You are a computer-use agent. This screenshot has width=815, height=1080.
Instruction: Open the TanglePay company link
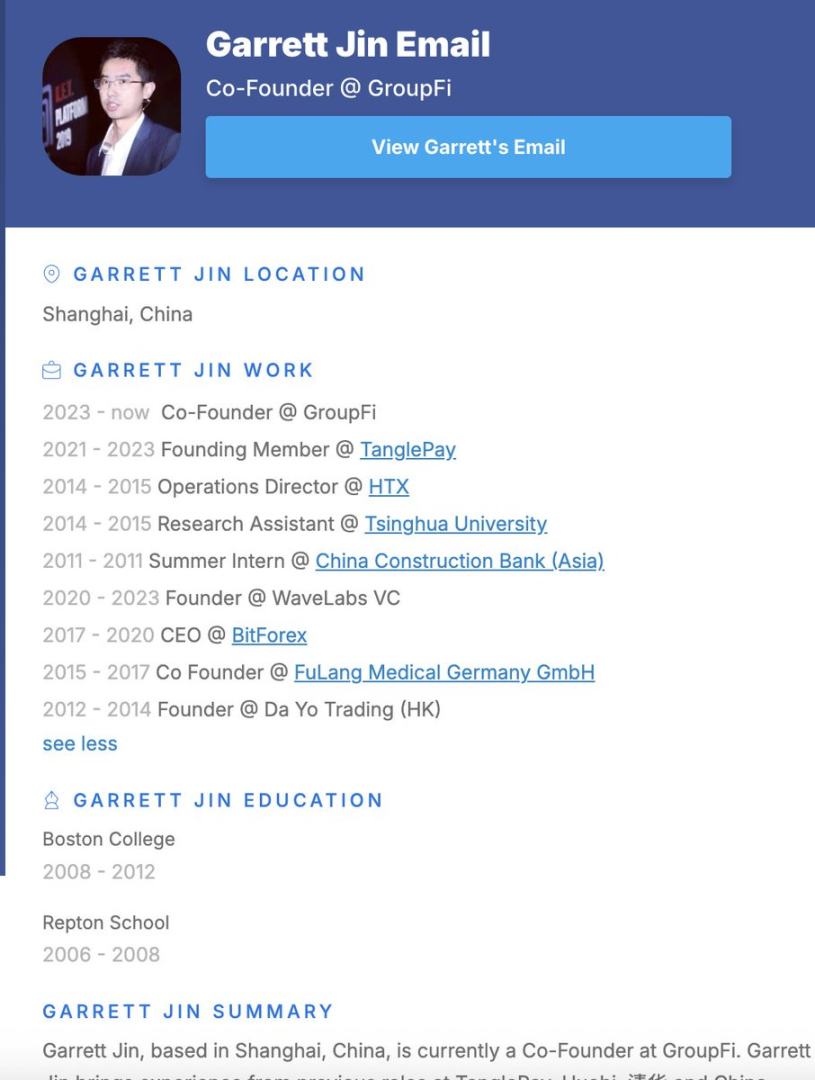408,450
